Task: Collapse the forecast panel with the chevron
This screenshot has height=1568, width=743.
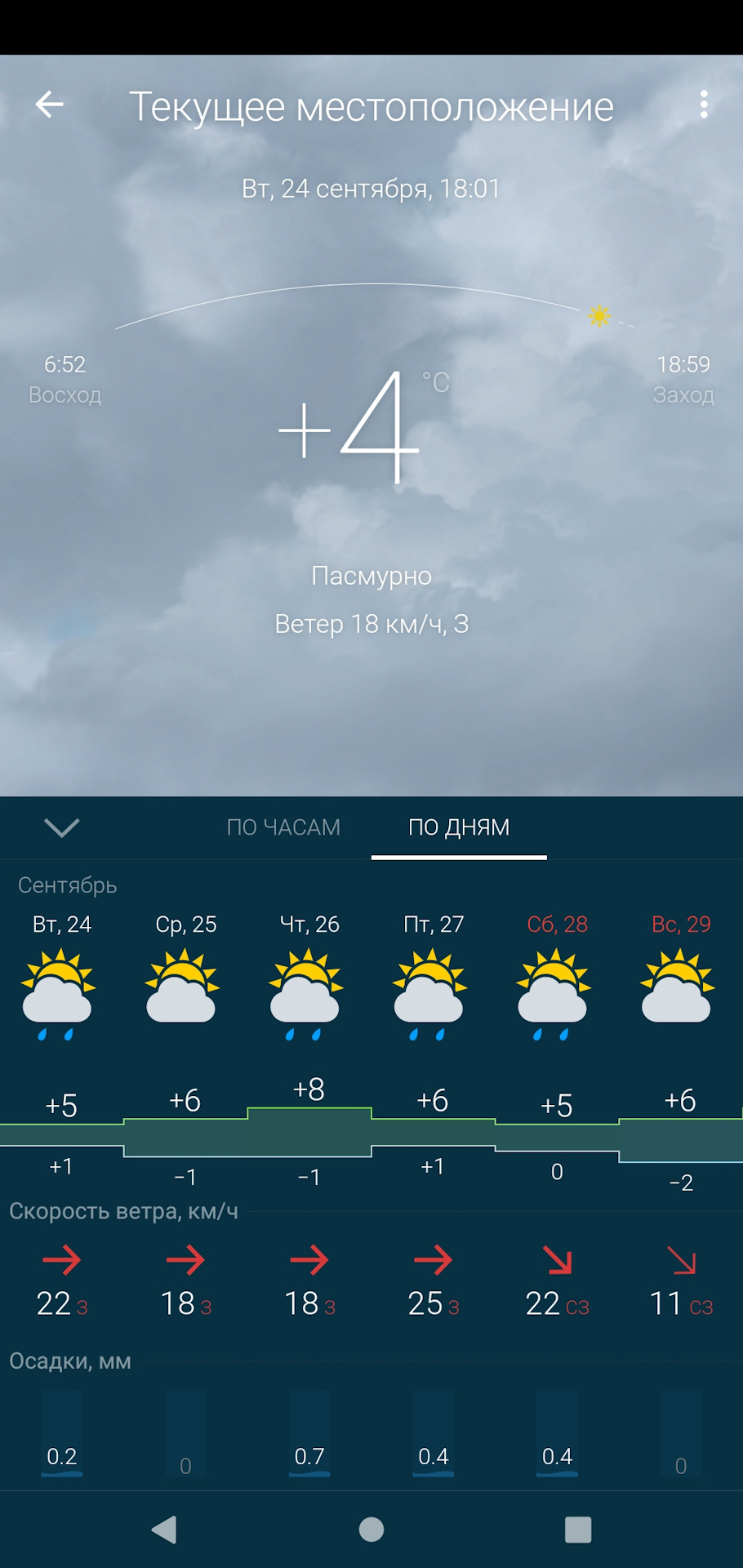Action: (62, 827)
